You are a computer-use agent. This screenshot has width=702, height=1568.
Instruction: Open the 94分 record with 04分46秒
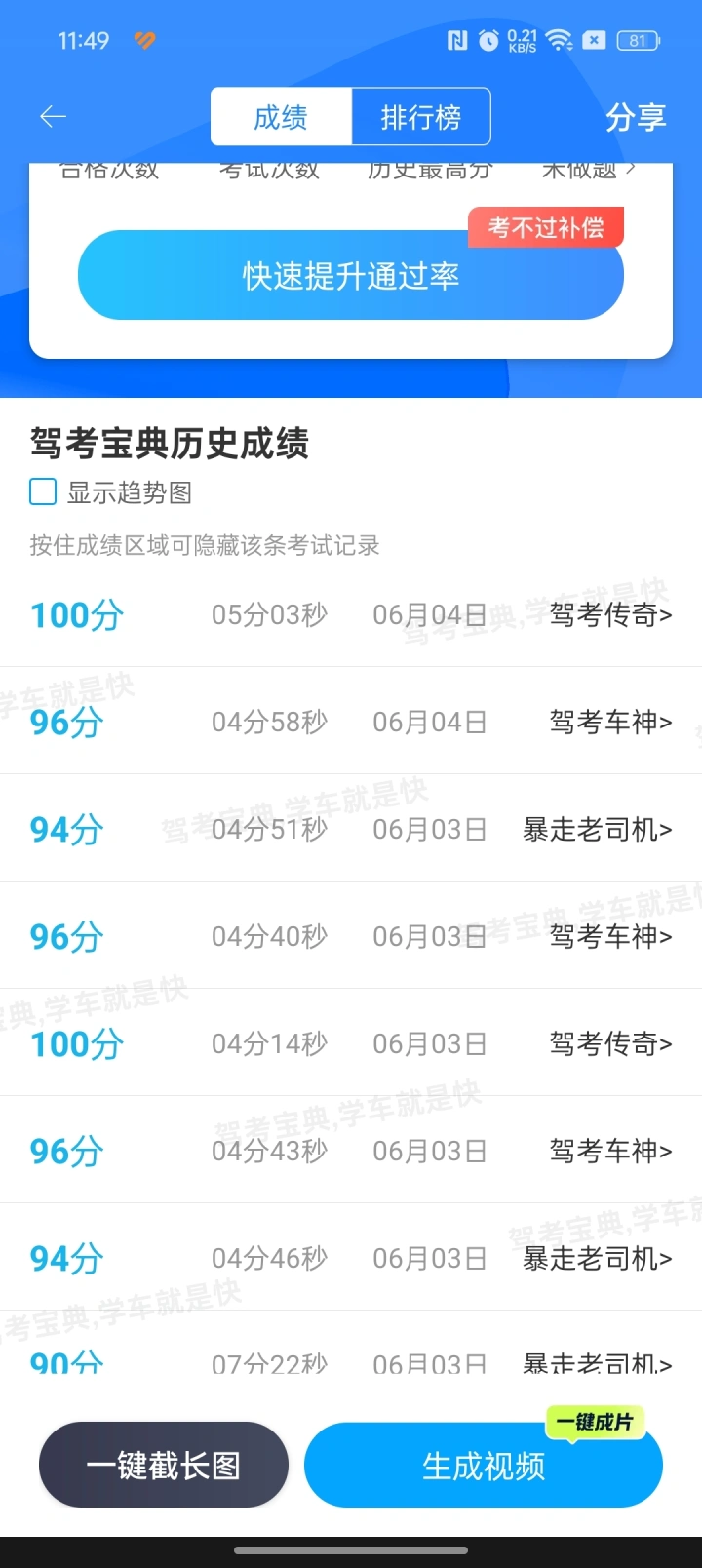tap(351, 1258)
